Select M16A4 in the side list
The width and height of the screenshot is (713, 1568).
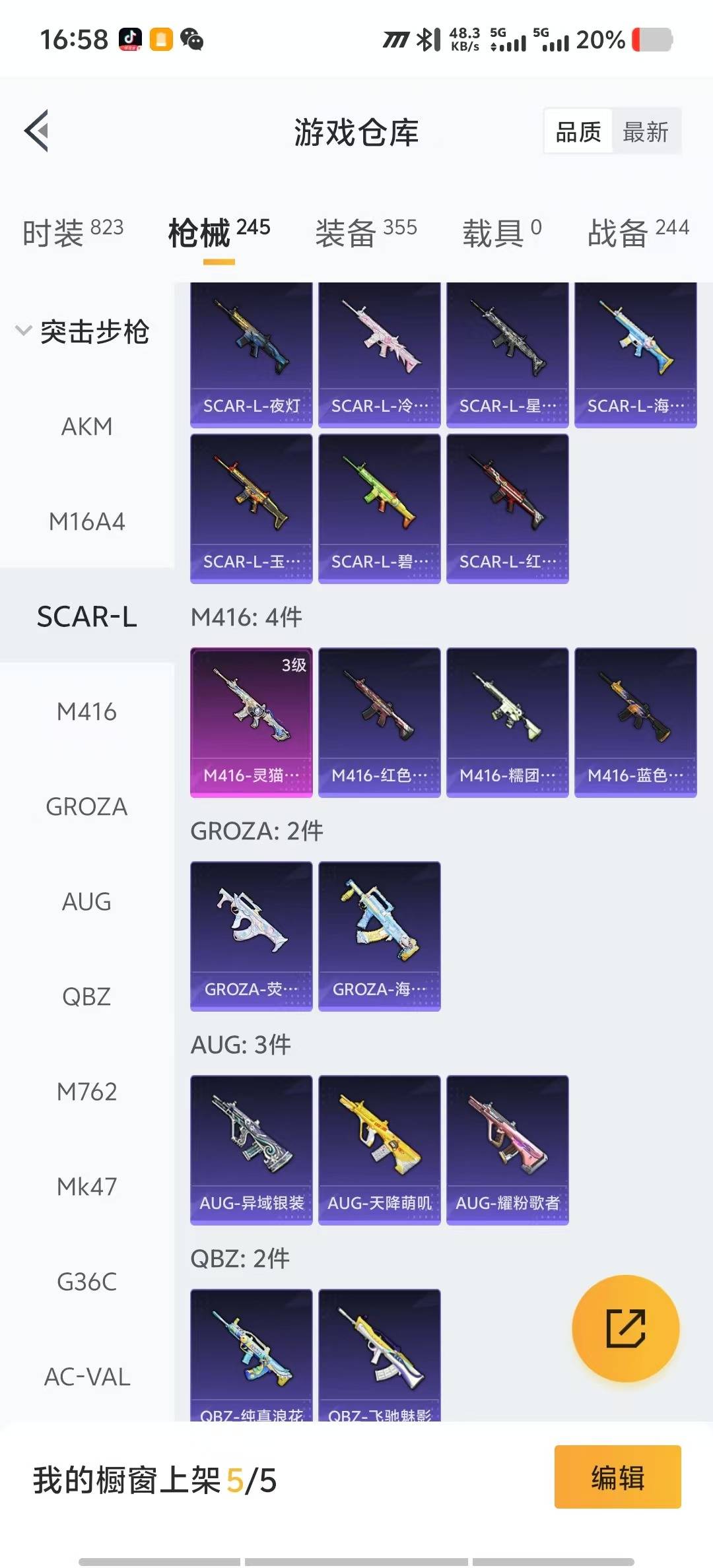click(86, 522)
